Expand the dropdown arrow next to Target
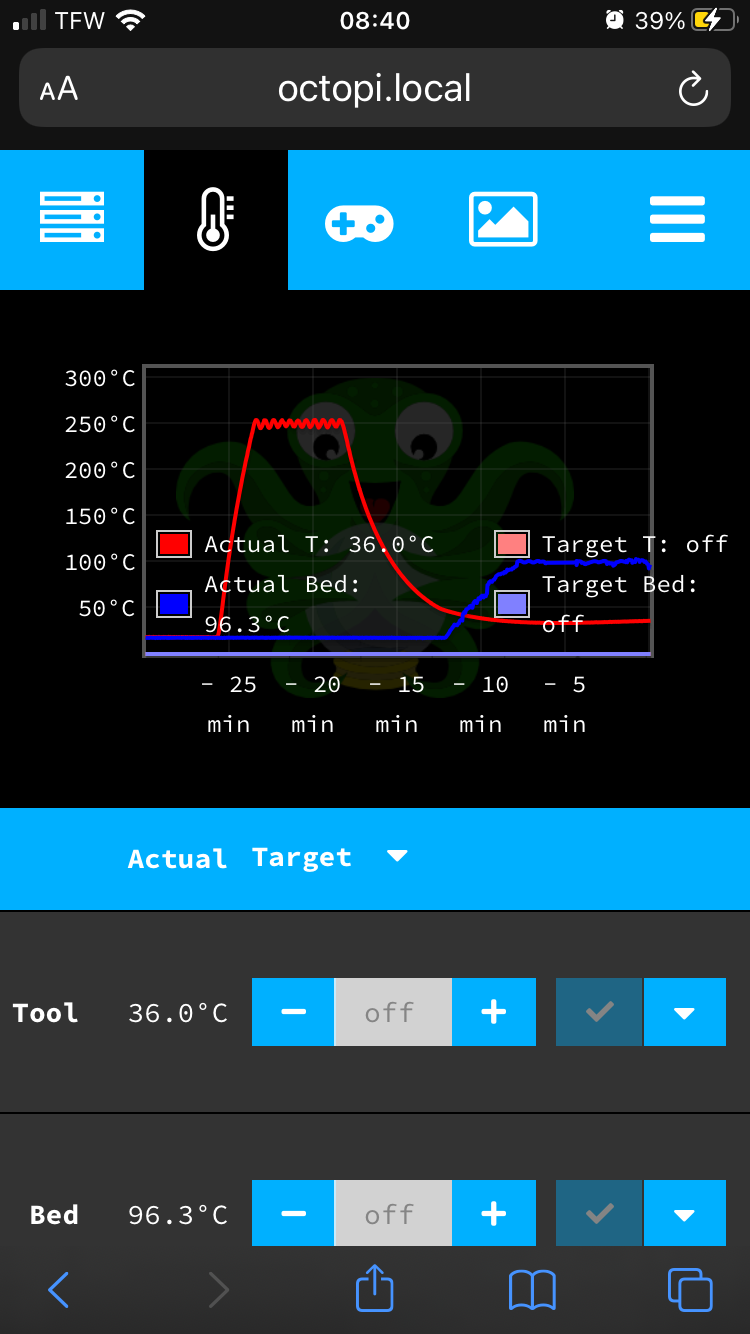750x1334 pixels. (x=397, y=856)
